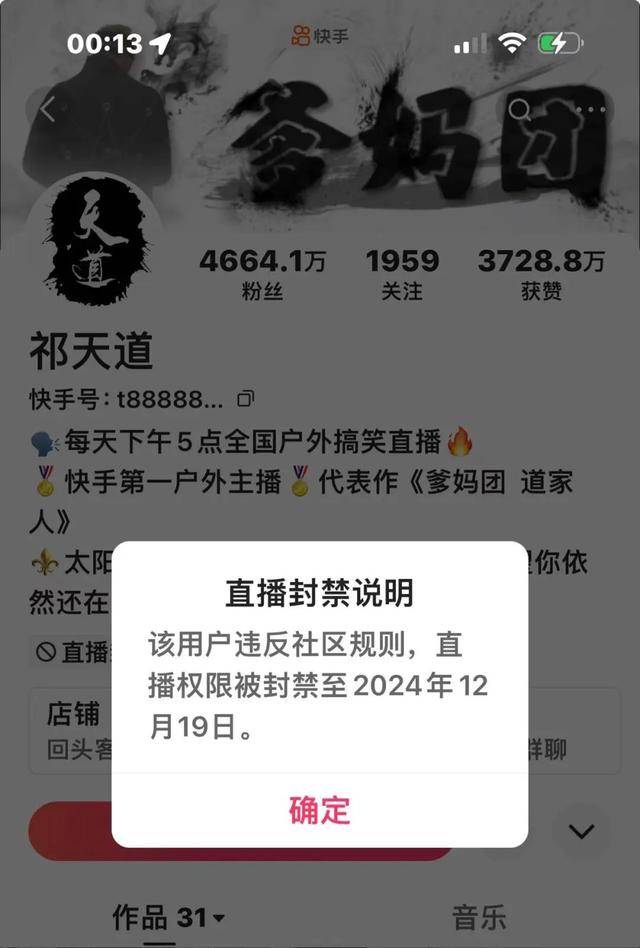Expand the round chevron-down button
Screen dimensions: 640x948
[x=581, y=831]
